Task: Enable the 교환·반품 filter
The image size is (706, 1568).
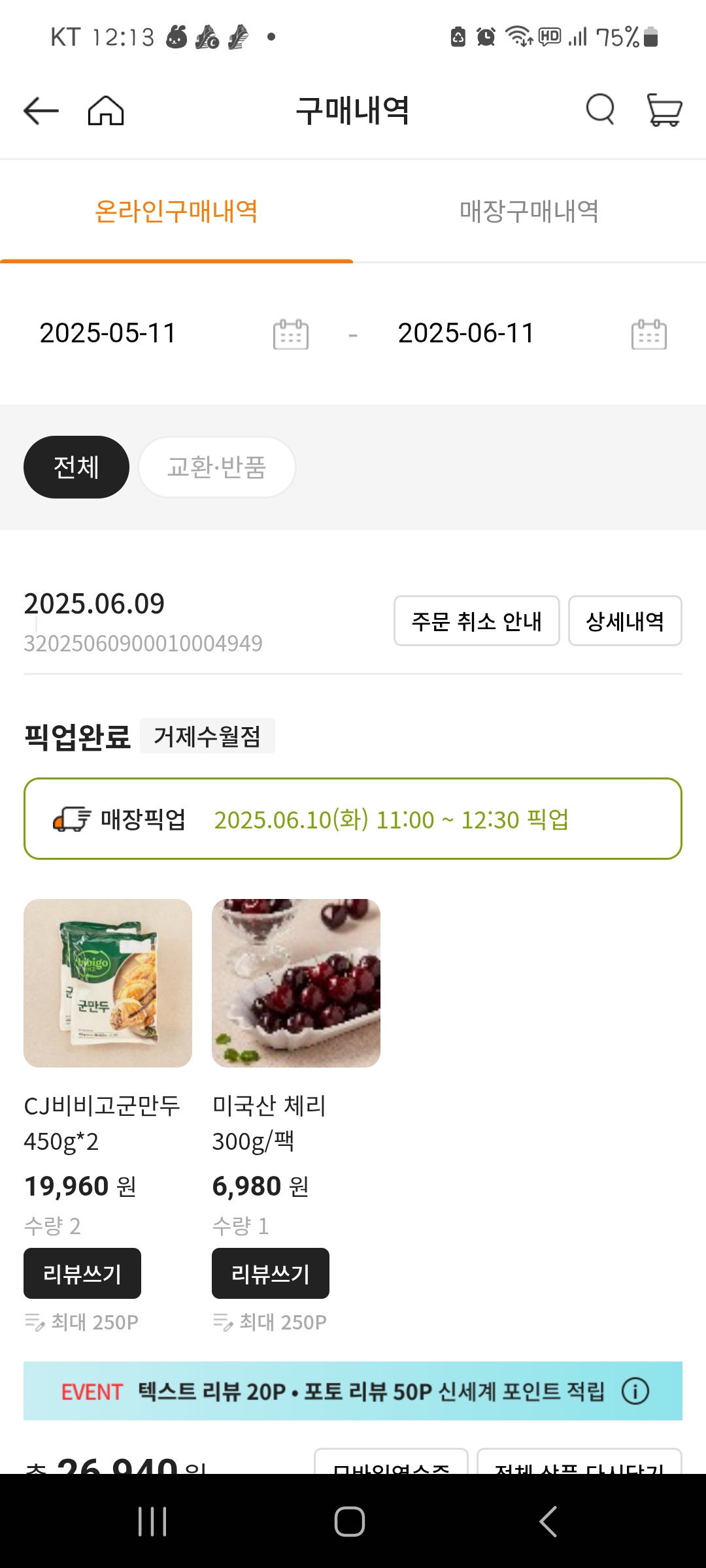Action: (216, 466)
